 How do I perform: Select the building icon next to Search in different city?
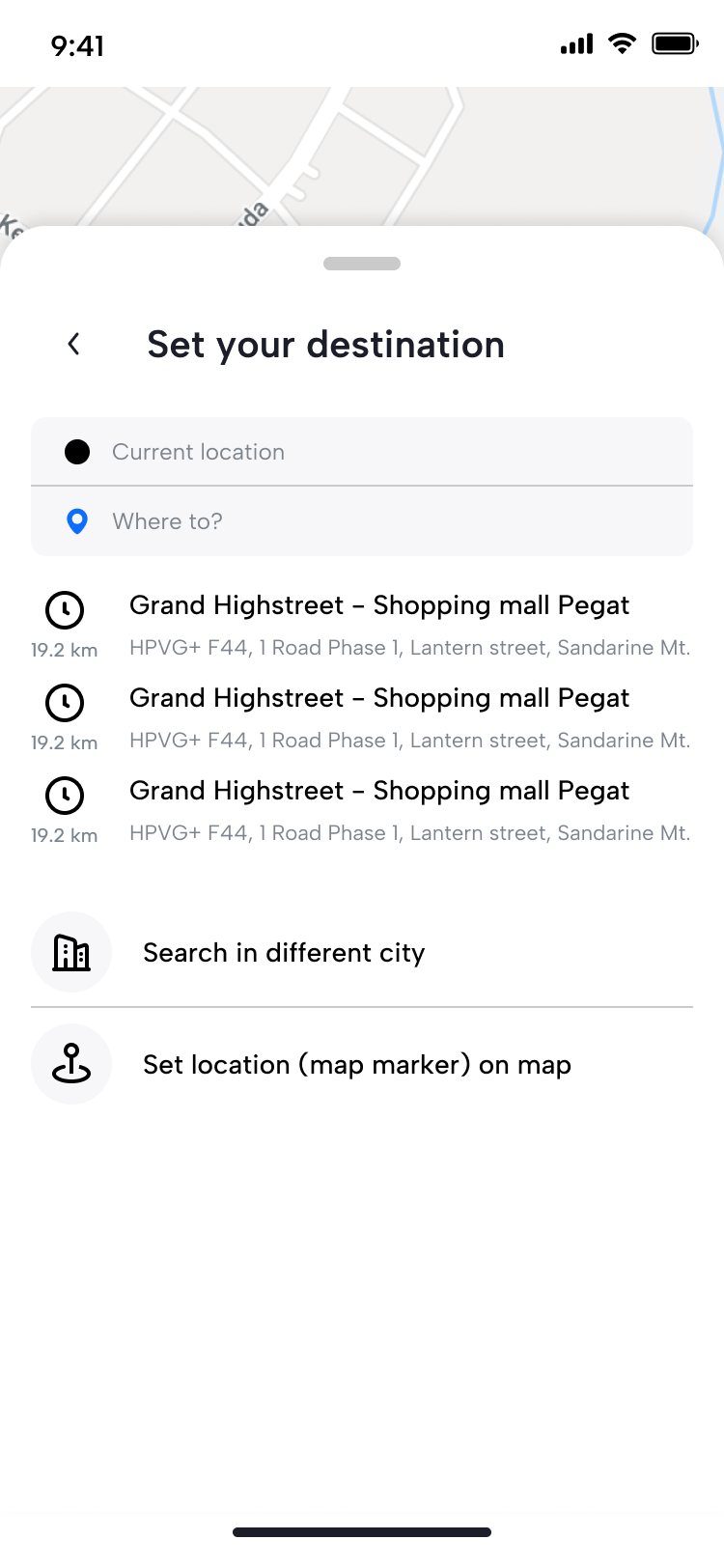tap(71, 952)
